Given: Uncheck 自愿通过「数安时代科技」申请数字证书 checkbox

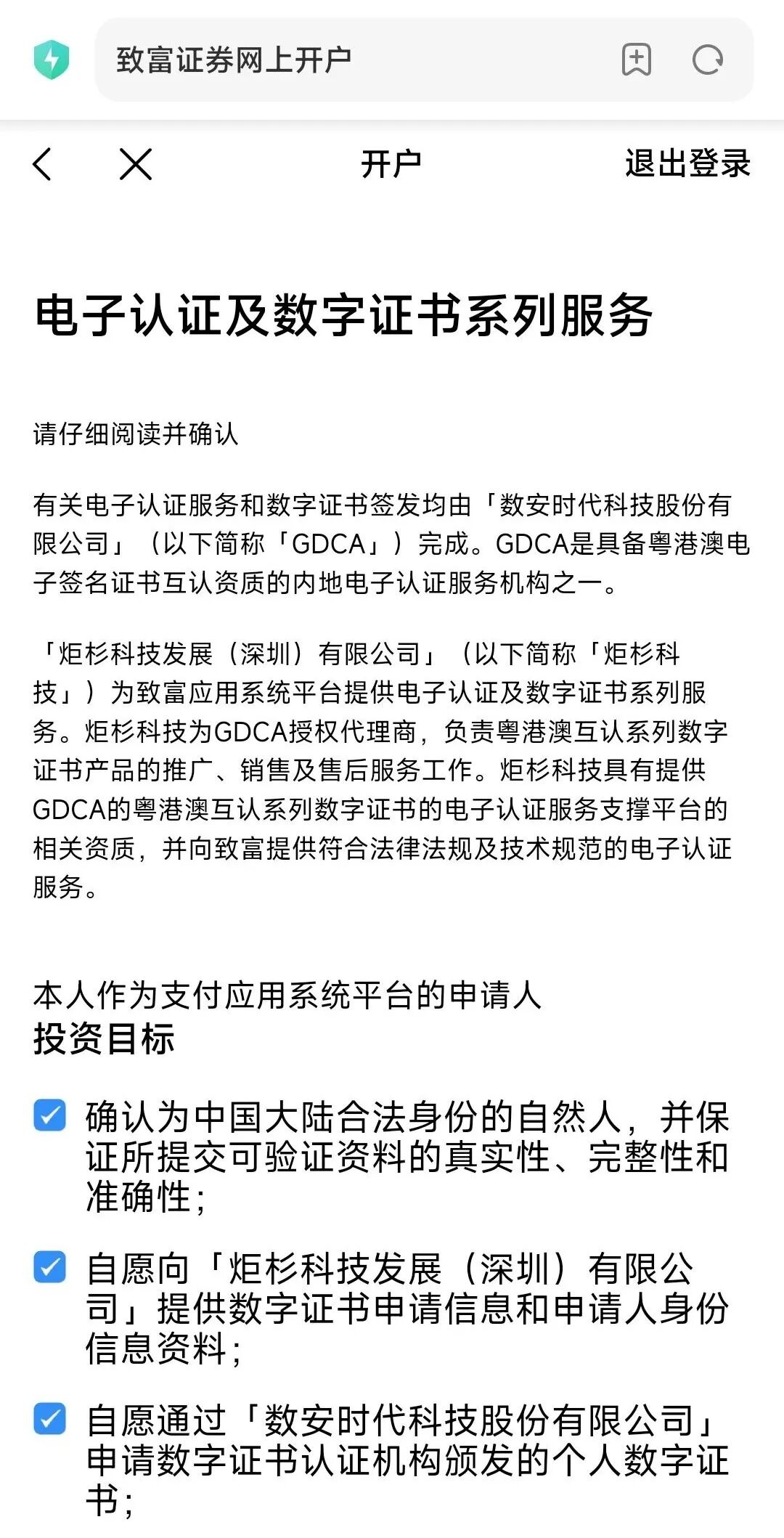Looking at the screenshot, I should 50,1419.
